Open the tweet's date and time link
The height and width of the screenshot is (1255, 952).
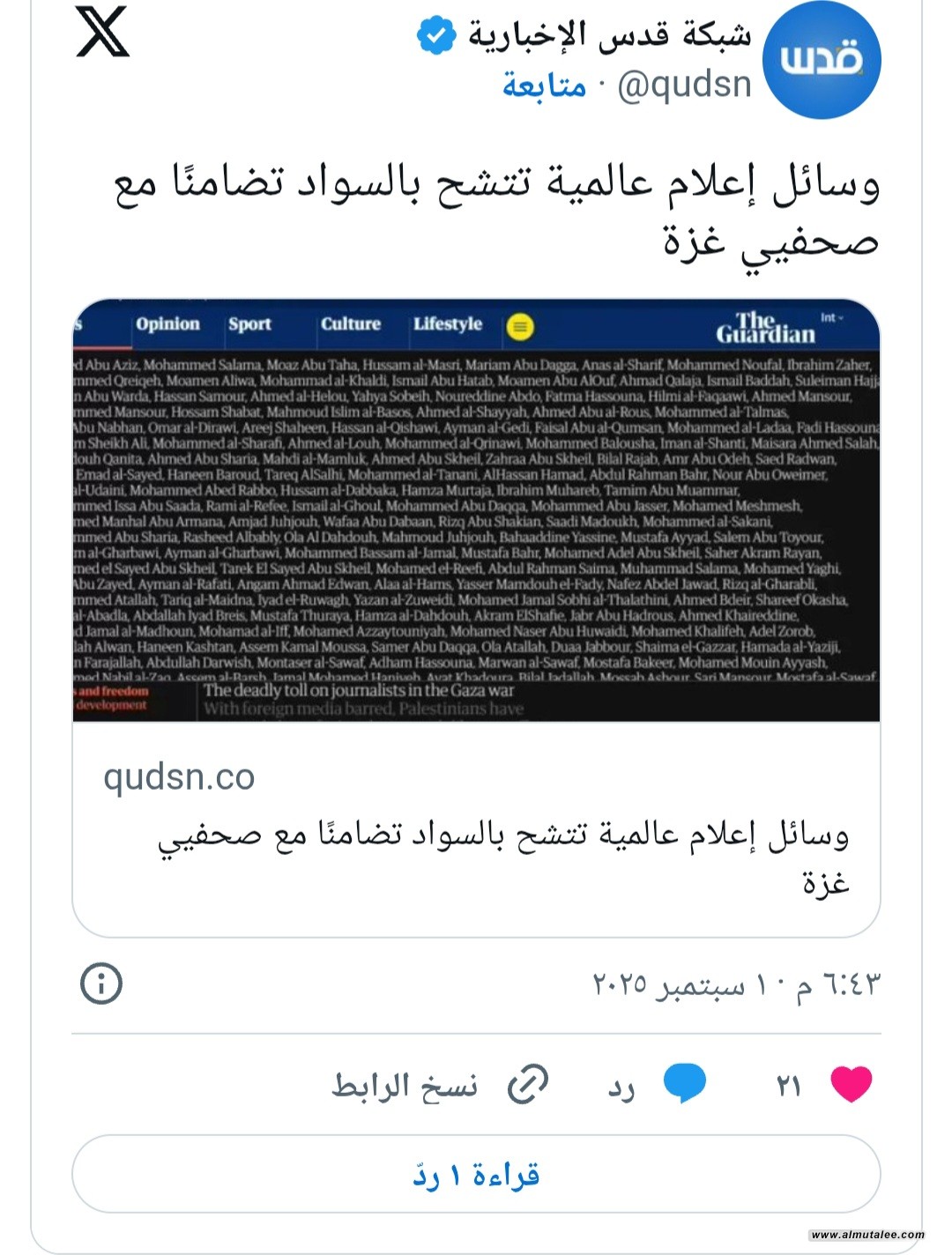pos(735,984)
